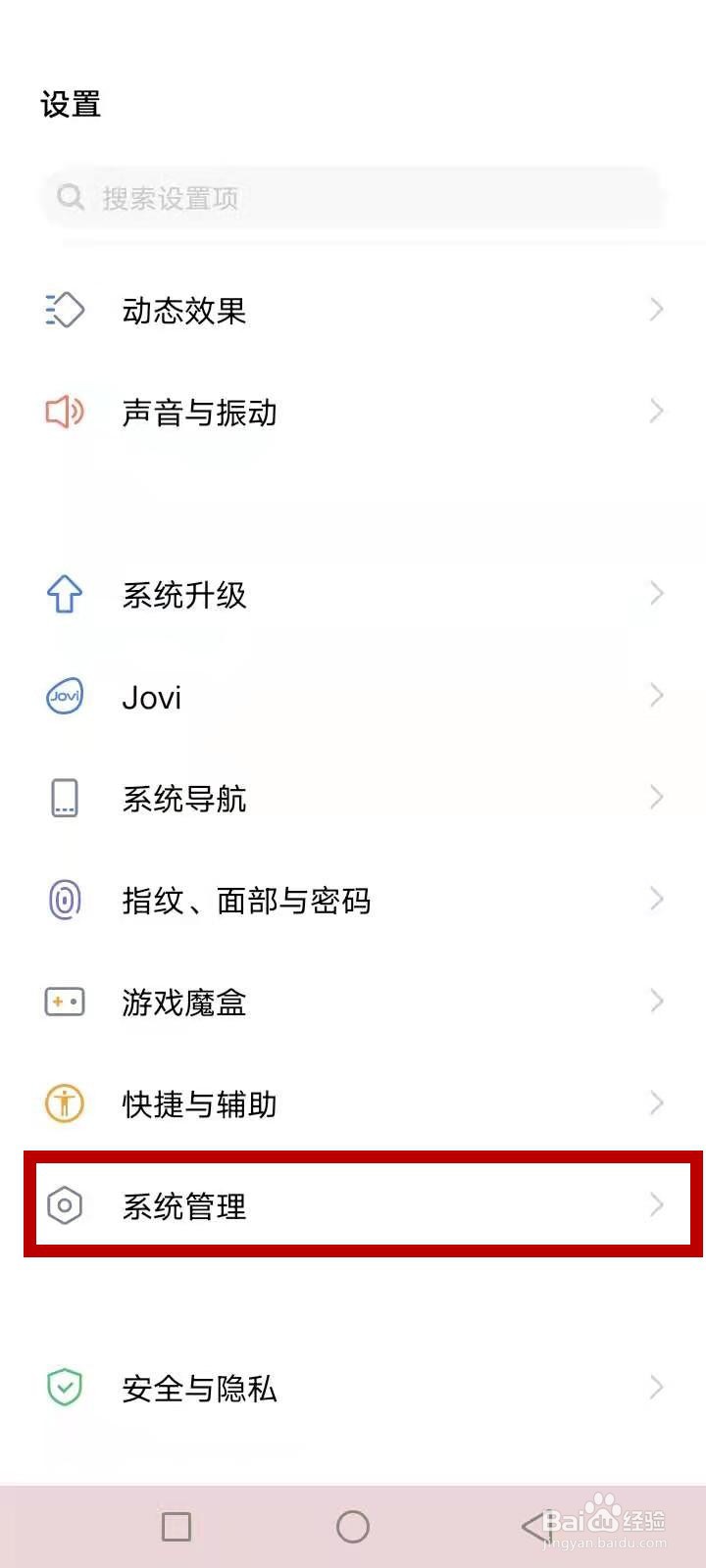Open 声音与振动 settings
The width and height of the screenshot is (706, 1568).
point(353,413)
